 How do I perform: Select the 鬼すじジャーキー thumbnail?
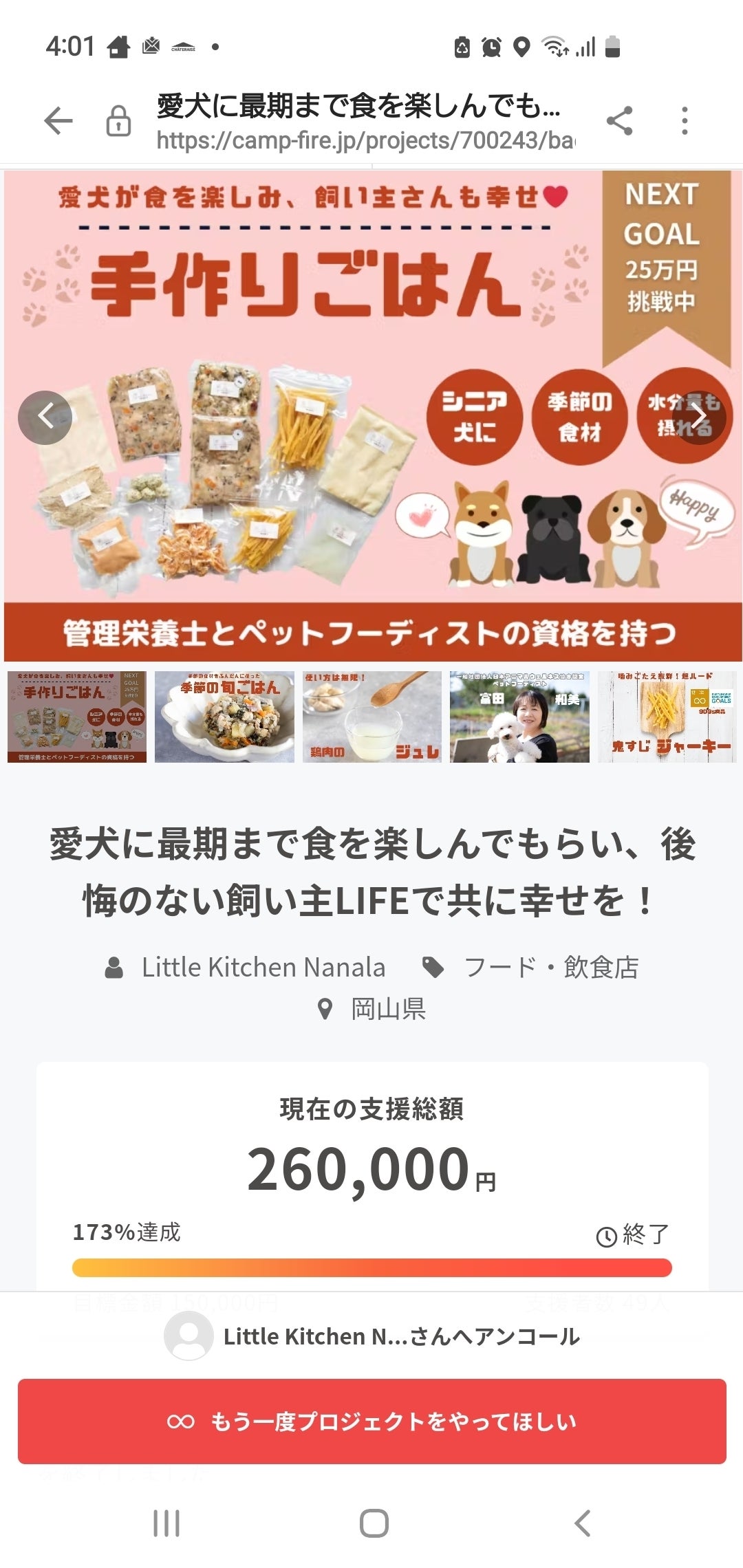tap(667, 717)
